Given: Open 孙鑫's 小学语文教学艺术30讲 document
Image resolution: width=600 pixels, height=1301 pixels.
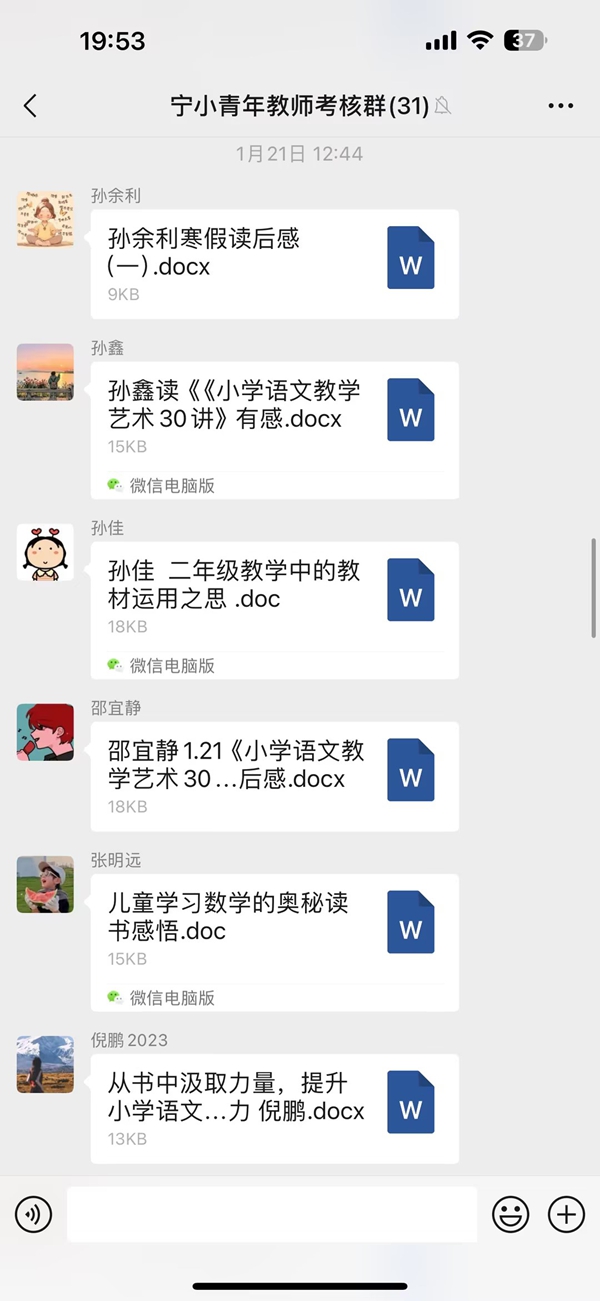Looking at the screenshot, I should [x=274, y=418].
